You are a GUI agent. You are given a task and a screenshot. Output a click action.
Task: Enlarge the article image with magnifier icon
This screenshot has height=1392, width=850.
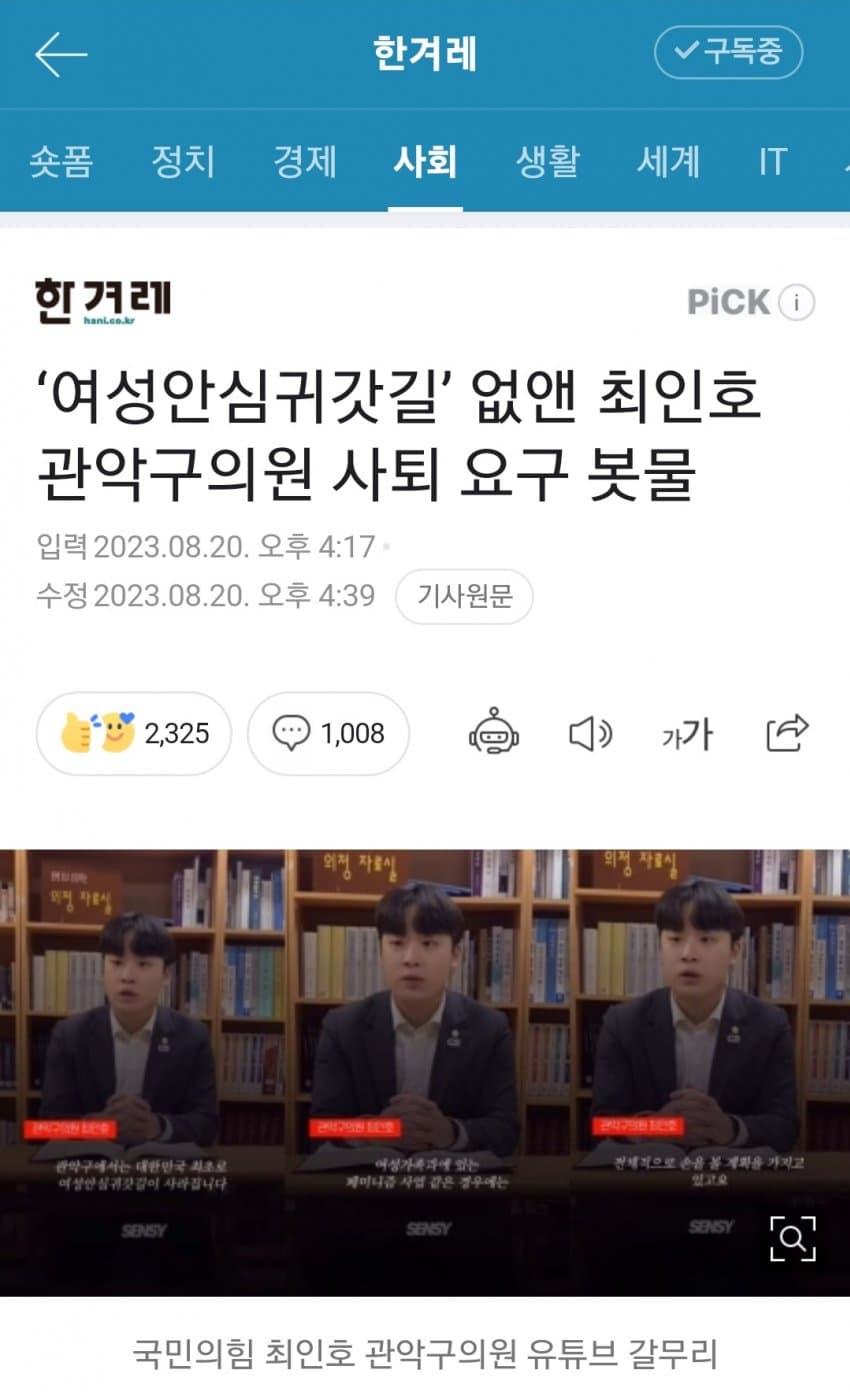(792, 1238)
